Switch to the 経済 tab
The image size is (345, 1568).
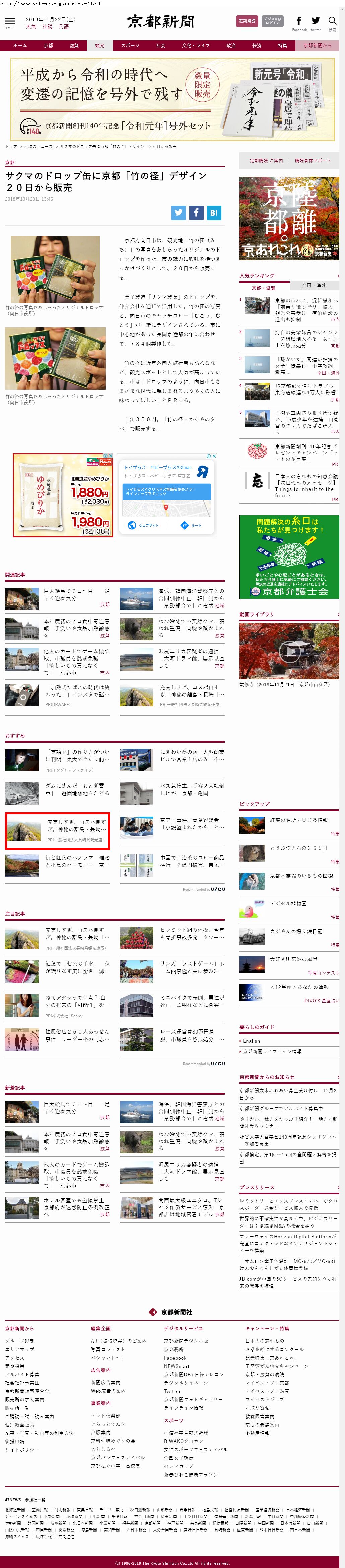point(257,45)
